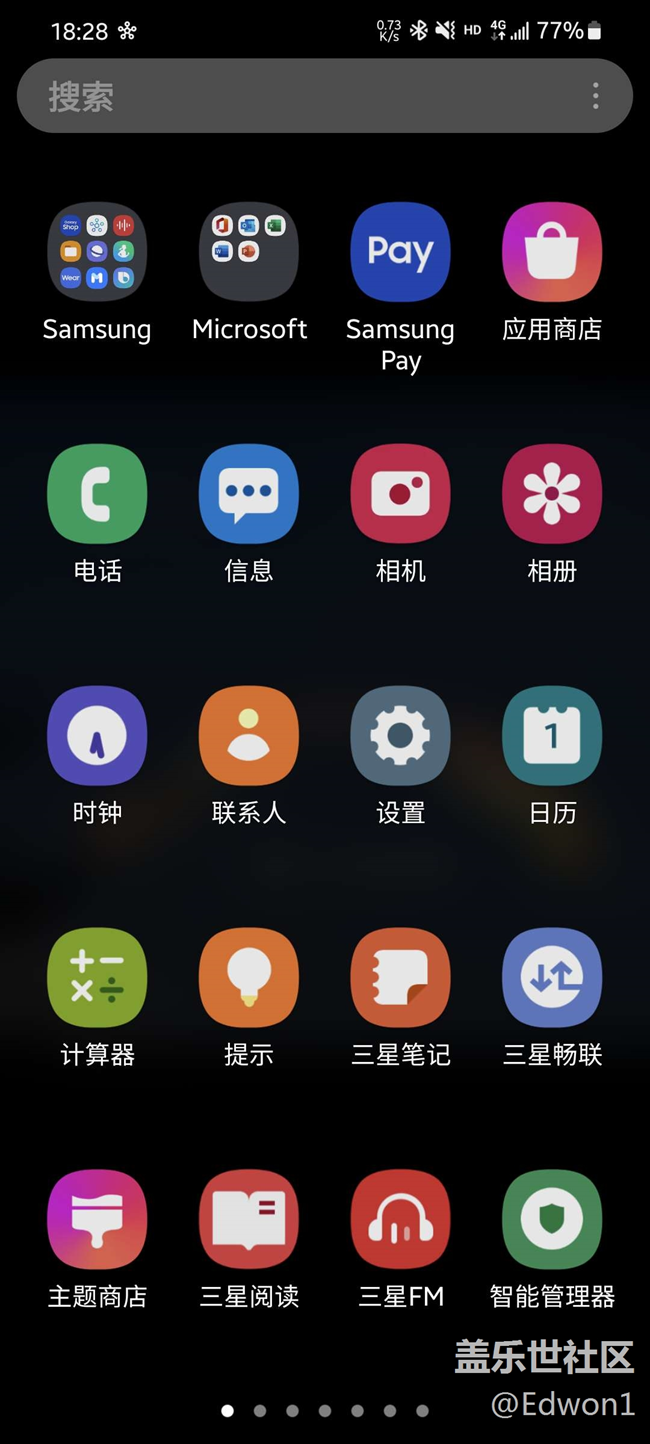Viewport: 650px width, 1444px height.
Task: Open 三星笔记 Samsung Notes
Action: point(400,978)
